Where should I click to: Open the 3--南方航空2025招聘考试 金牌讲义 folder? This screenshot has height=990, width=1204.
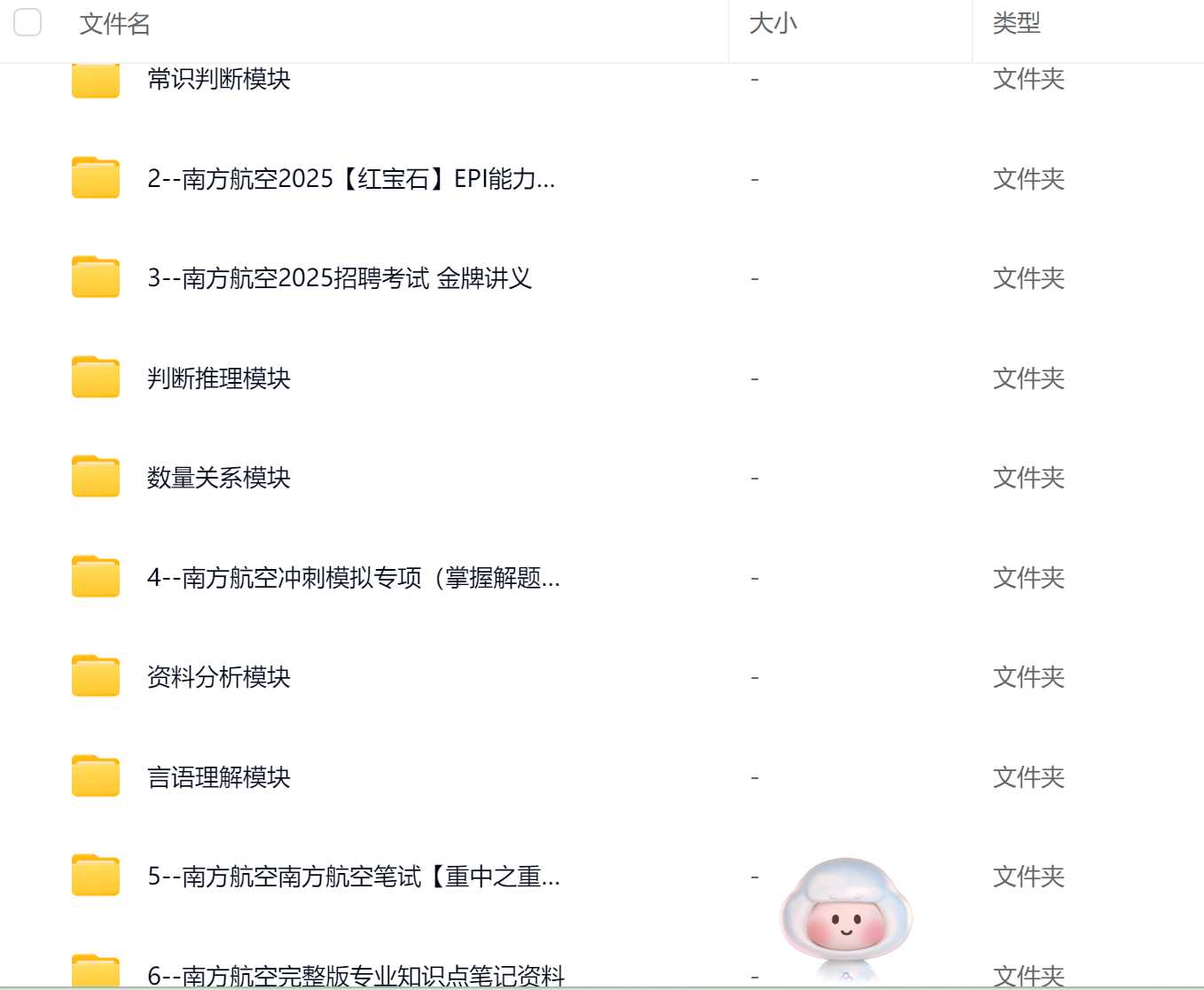(x=339, y=278)
